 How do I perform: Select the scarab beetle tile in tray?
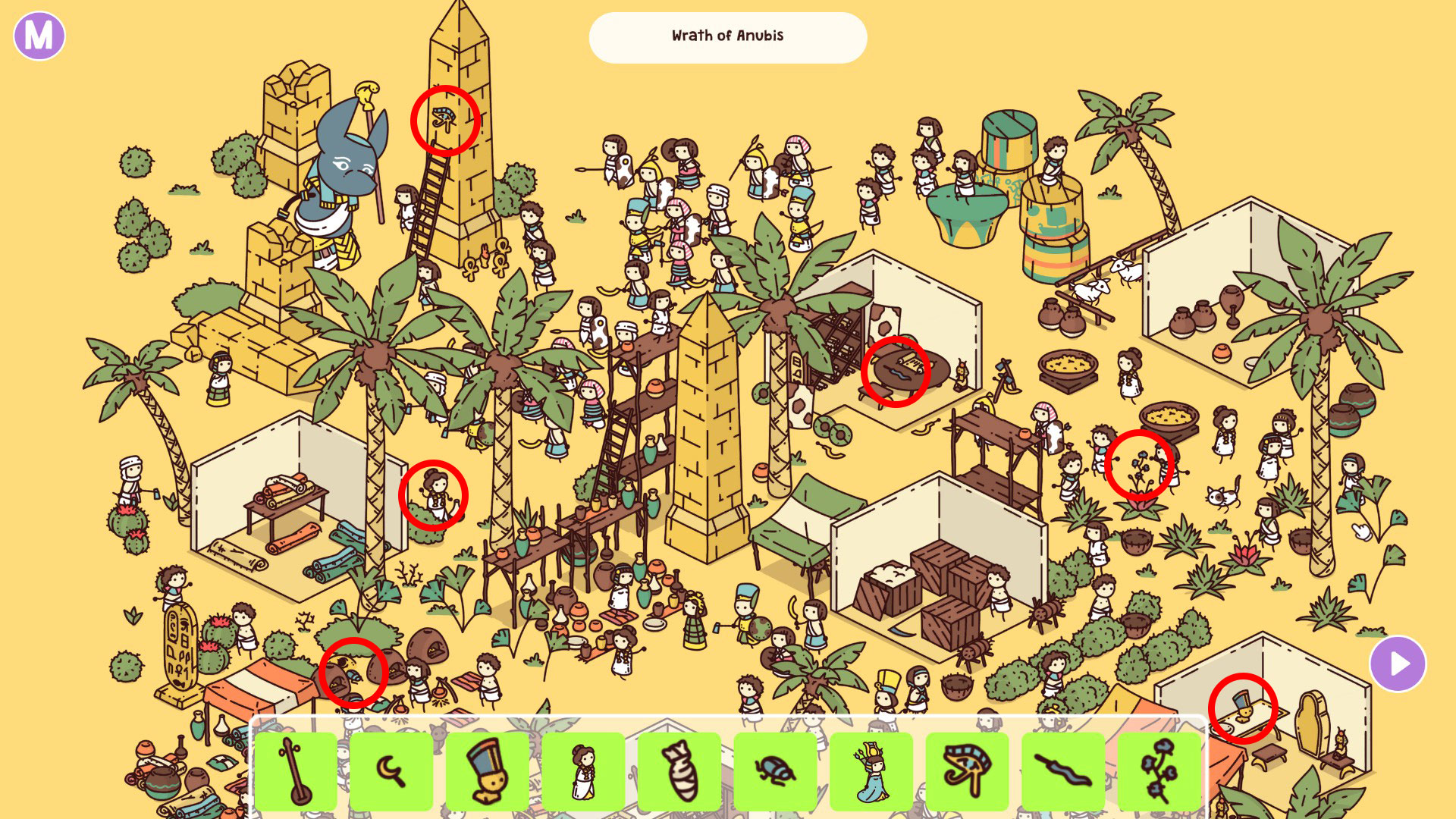(x=775, y=771)
